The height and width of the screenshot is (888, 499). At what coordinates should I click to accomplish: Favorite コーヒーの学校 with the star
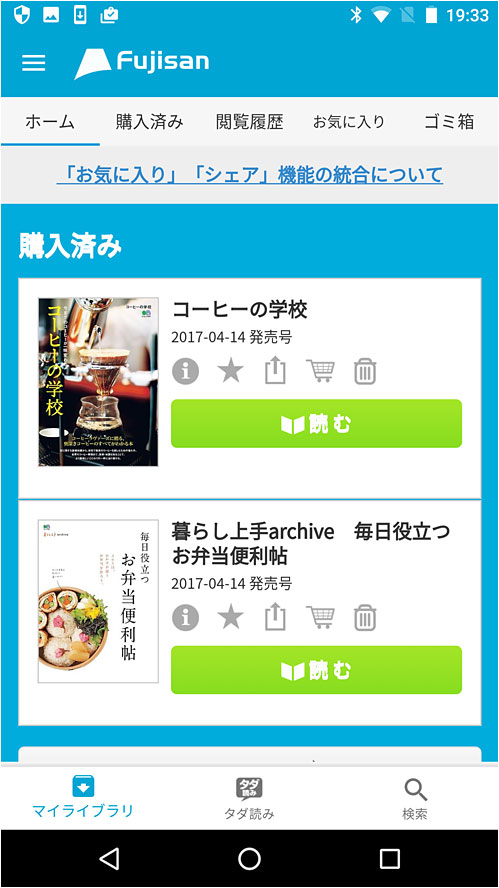[x=231, y=372]
